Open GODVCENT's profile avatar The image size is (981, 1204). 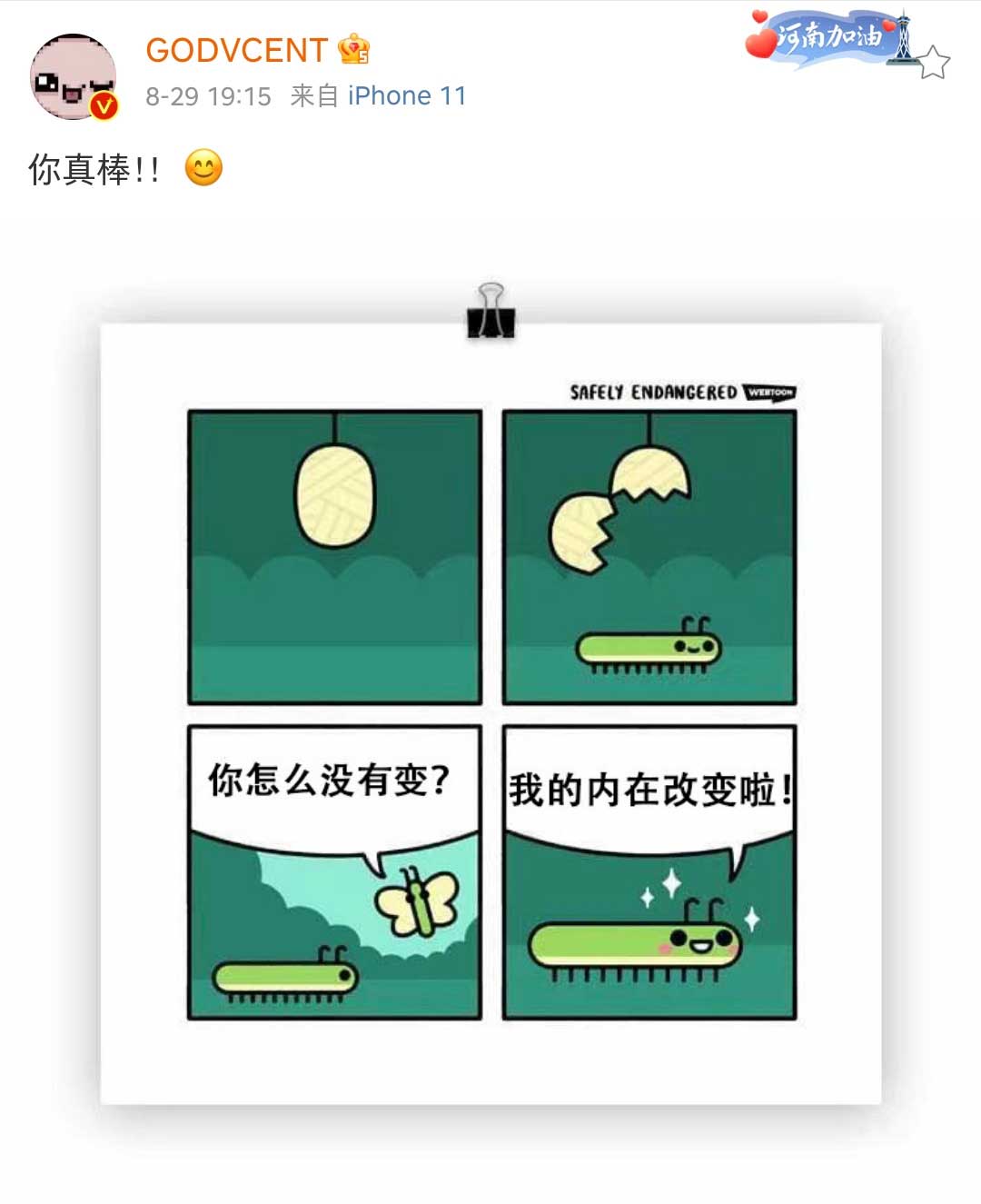pyautogui.click(x=73, y=77)
